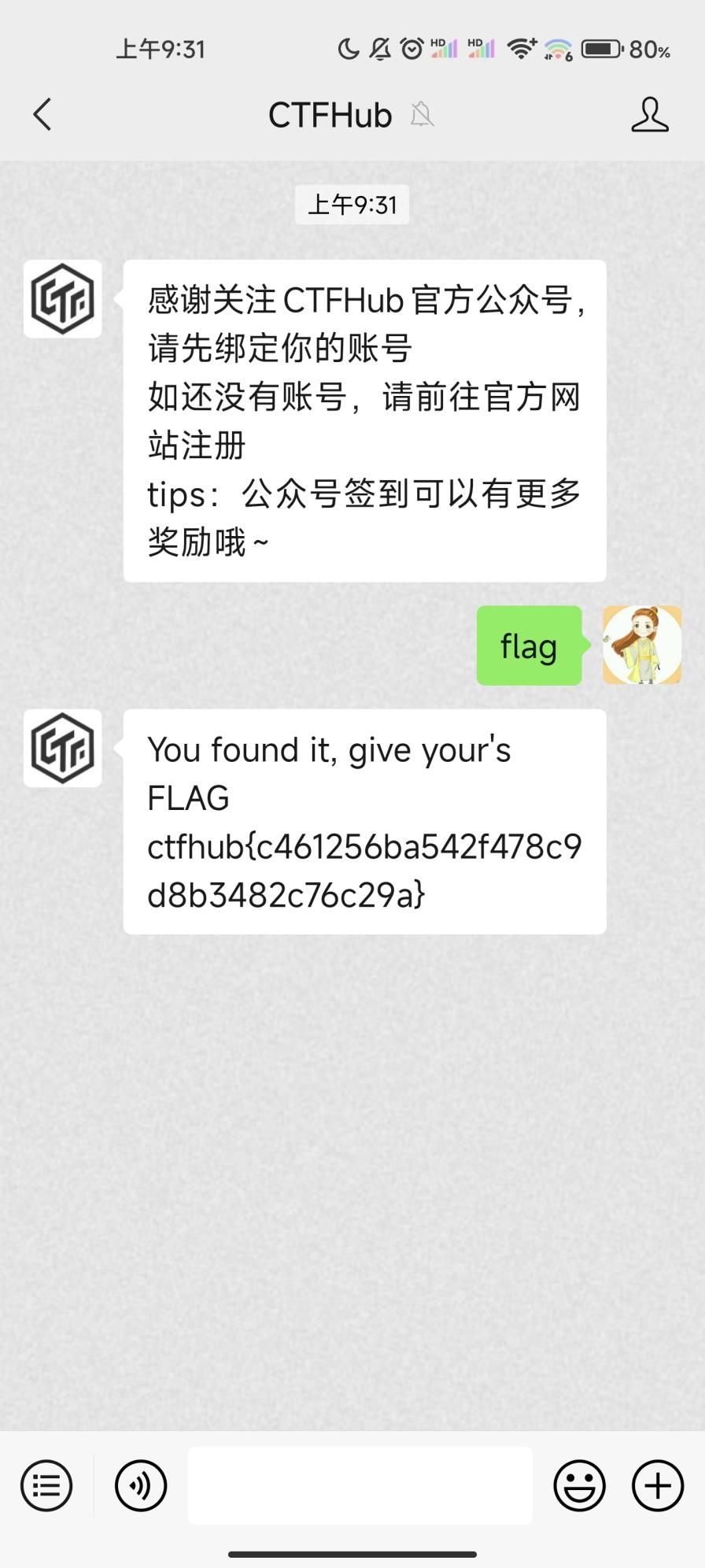Open the plus attachments panel
Image resolution: width=705 pixels, height=1568 pixels.
658,1485
